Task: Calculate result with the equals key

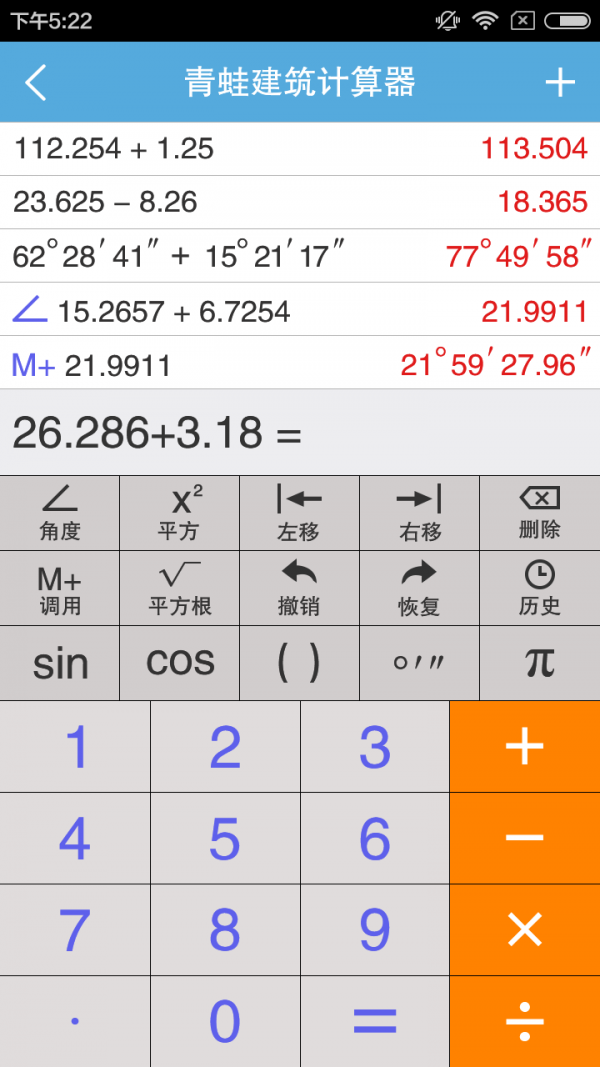Action: pos(375,1021)
